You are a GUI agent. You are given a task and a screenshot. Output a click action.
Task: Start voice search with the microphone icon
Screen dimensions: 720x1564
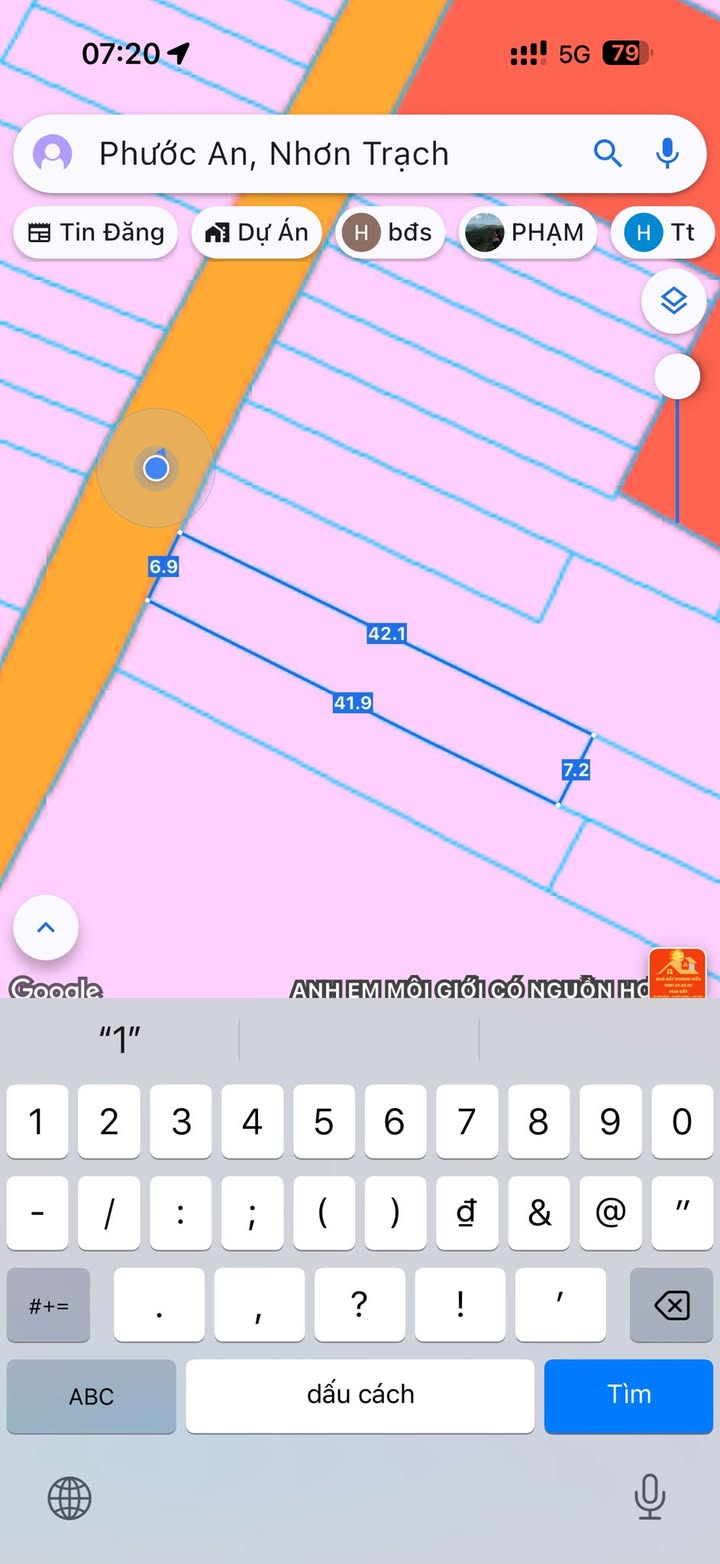[x=667, y=153]
